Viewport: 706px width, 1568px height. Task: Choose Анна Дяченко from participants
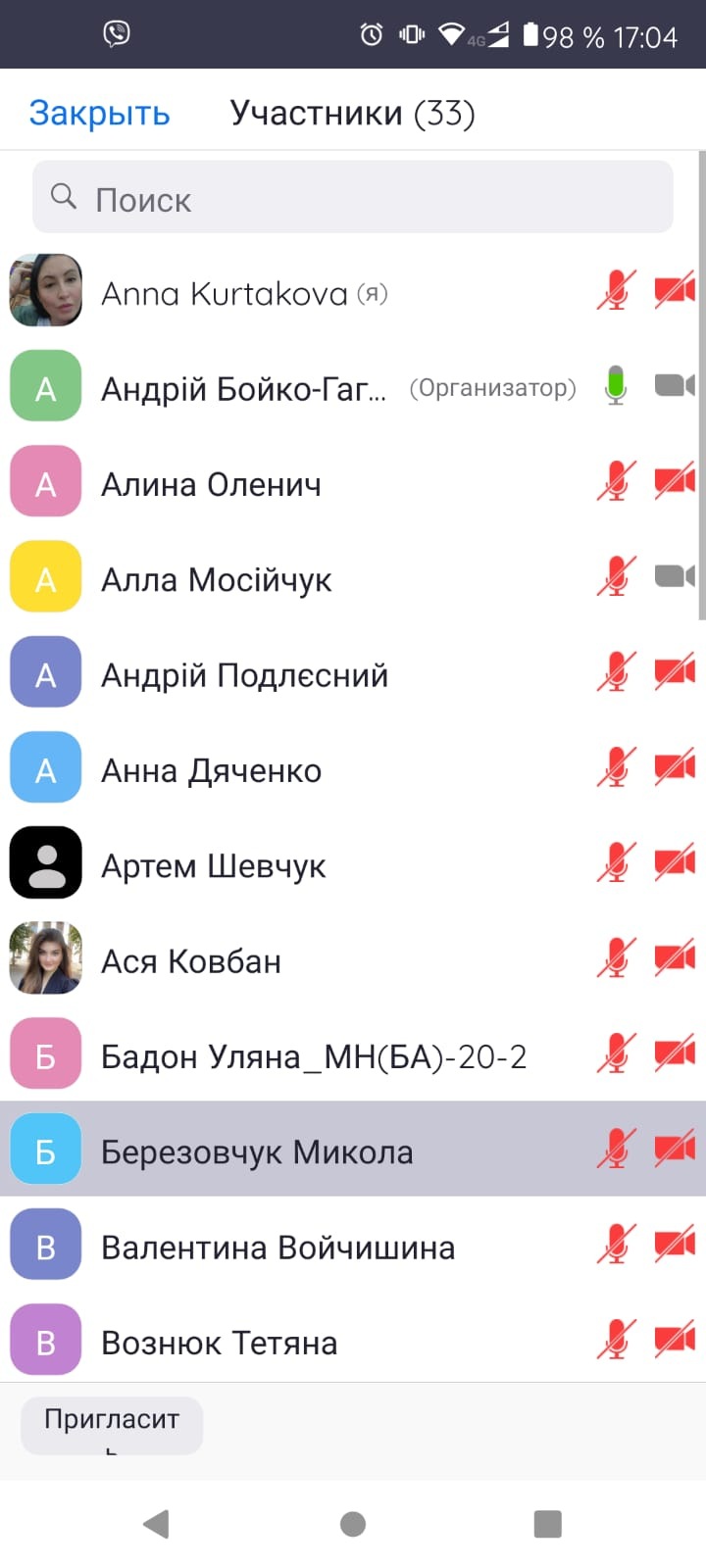(x=212, y=771)
